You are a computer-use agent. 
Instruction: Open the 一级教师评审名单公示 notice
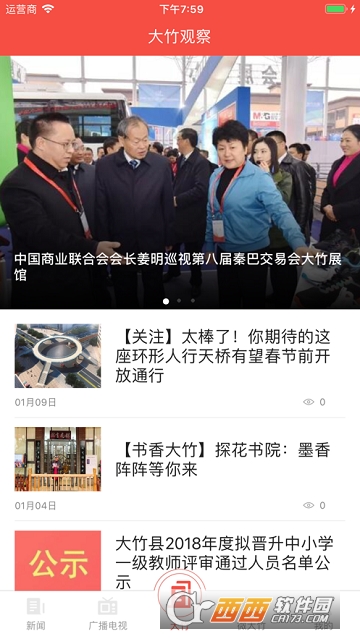180,560
